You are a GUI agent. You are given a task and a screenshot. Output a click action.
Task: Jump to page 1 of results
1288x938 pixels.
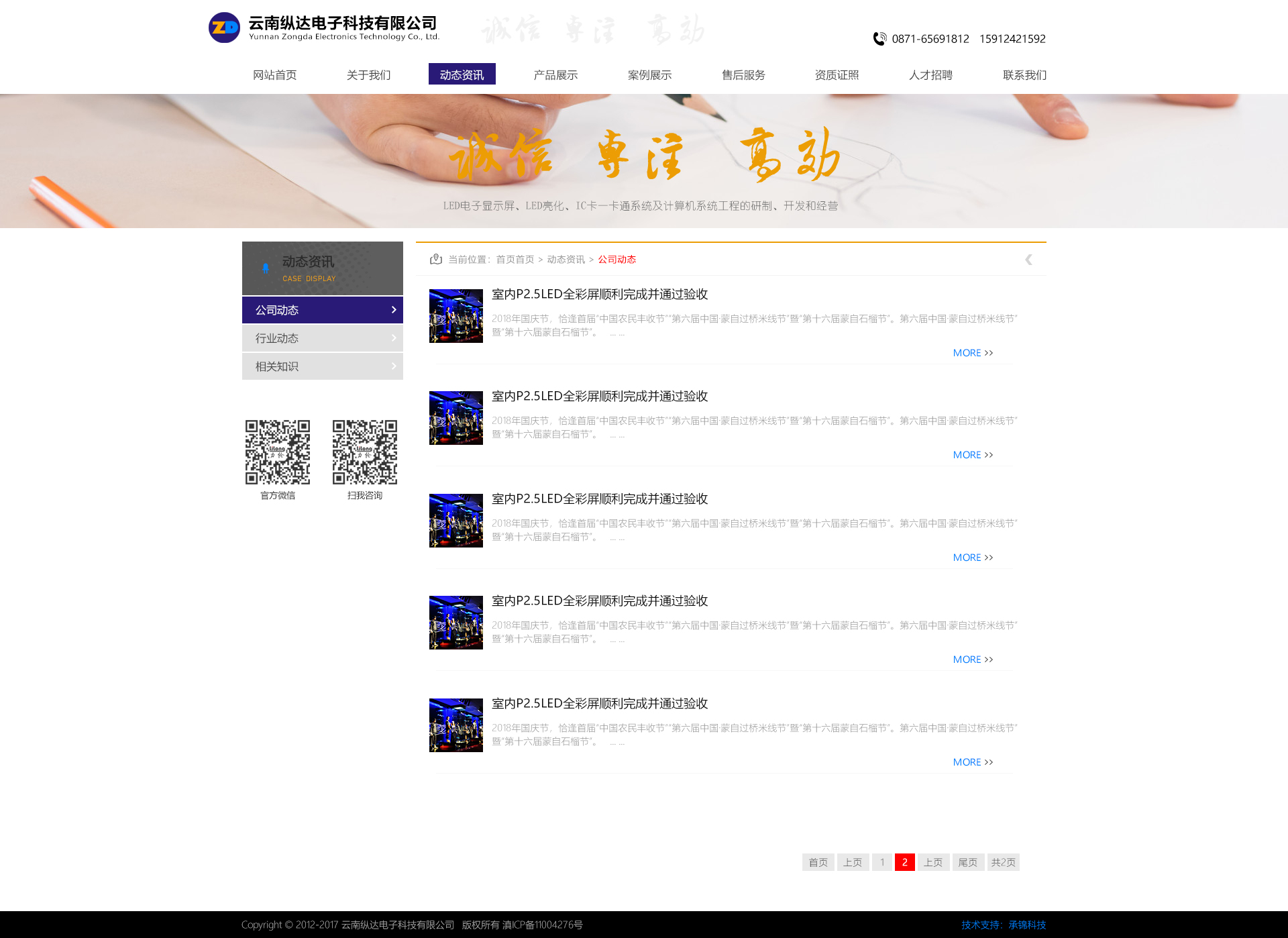click(882, 862)
